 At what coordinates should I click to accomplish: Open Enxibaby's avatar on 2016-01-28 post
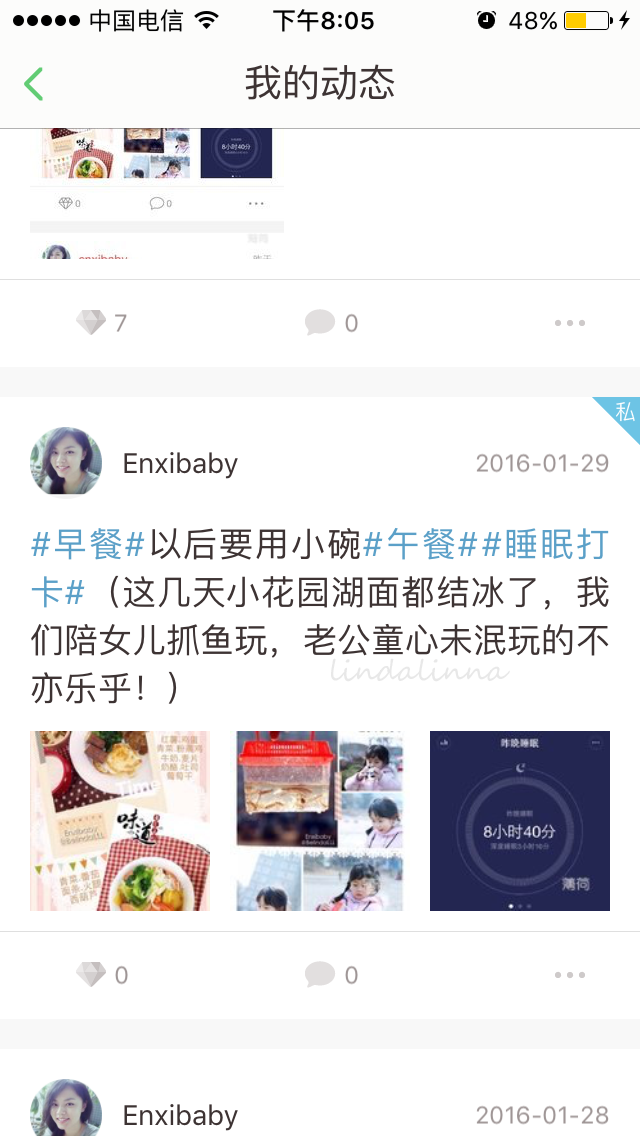click(x=66, y=1108)
